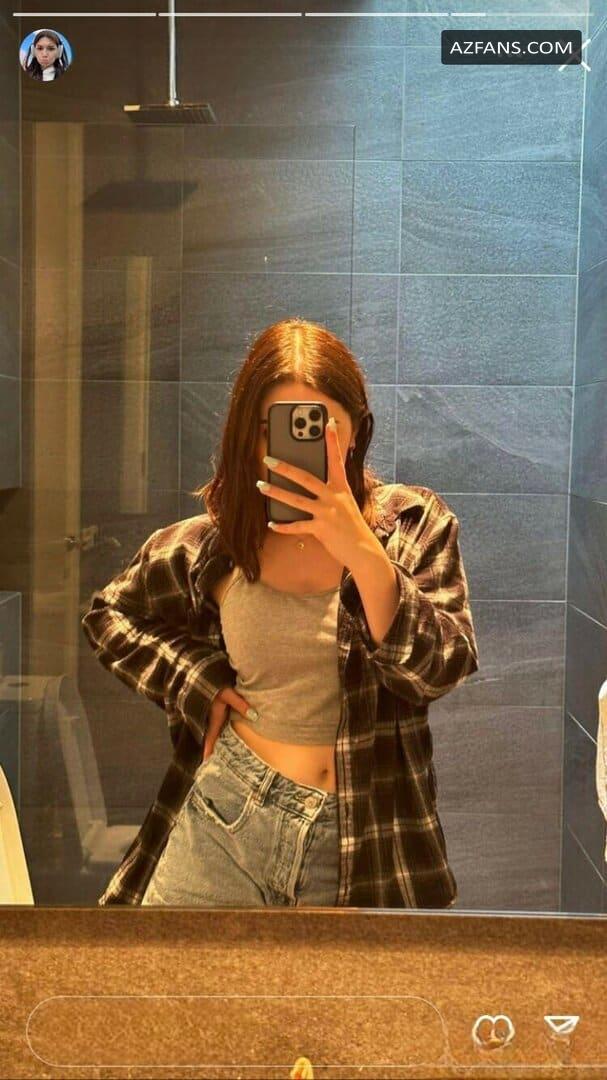Share the story via the paper plane
This screenshot has width=607, height=1080.
[562, 1028]
